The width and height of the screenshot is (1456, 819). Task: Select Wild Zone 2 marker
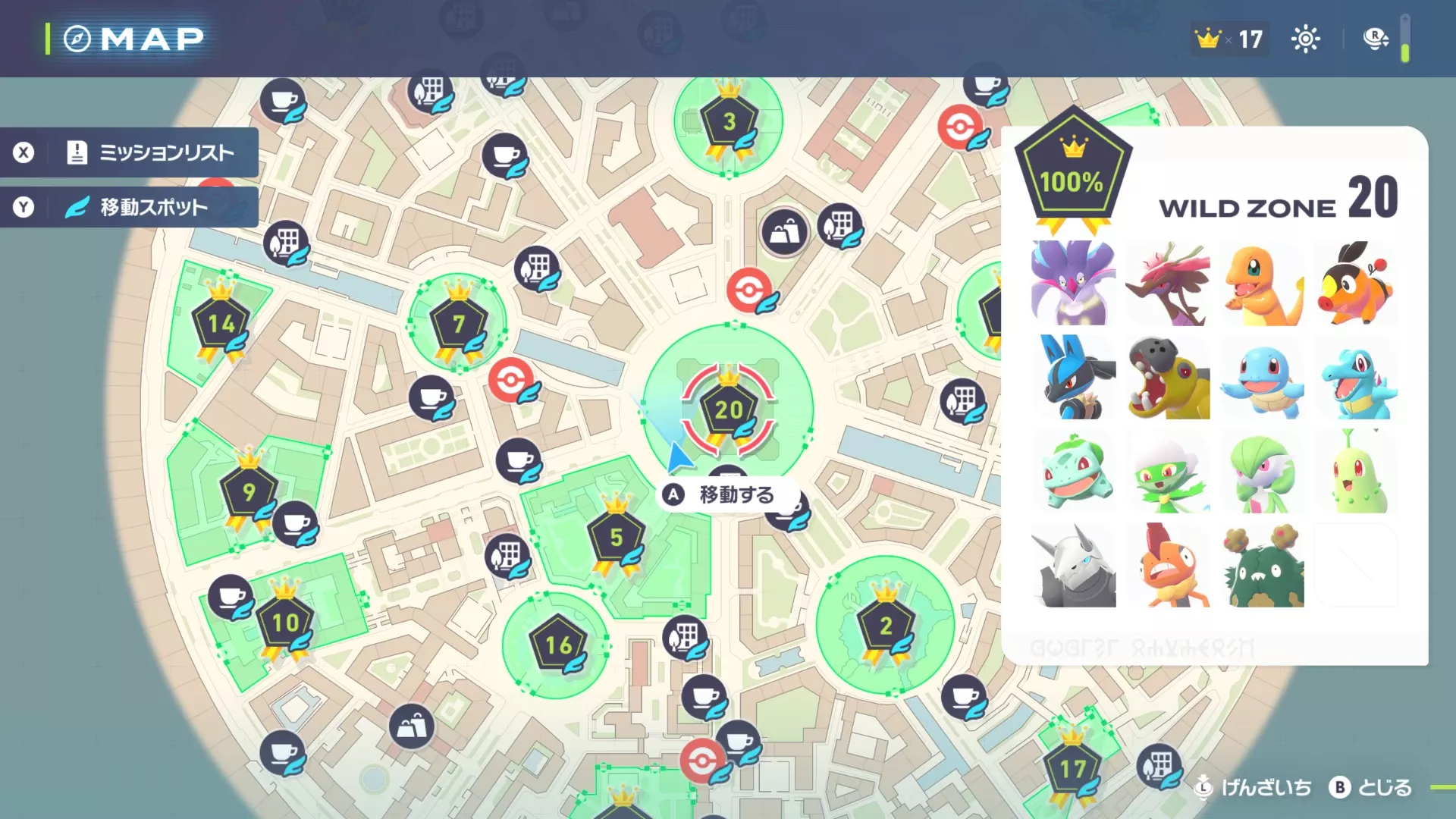(885, 626)
